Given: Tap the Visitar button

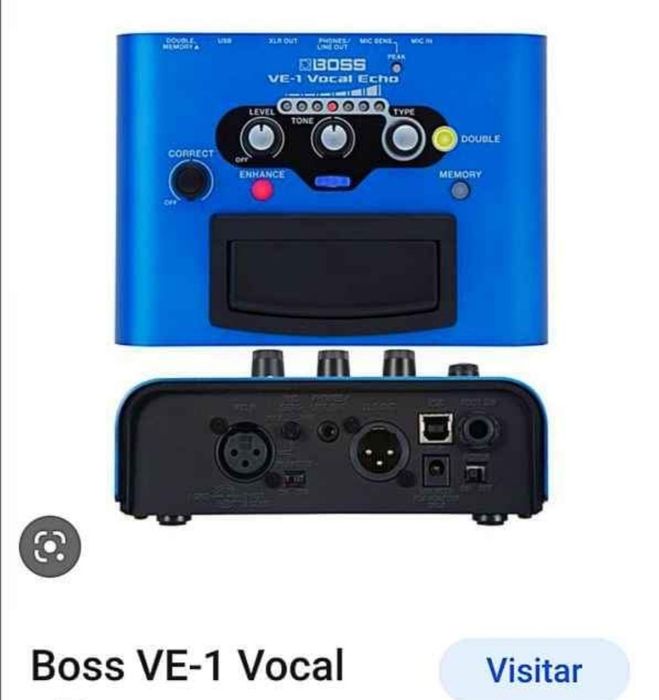Looking at the screenshot, I should 534,669.
